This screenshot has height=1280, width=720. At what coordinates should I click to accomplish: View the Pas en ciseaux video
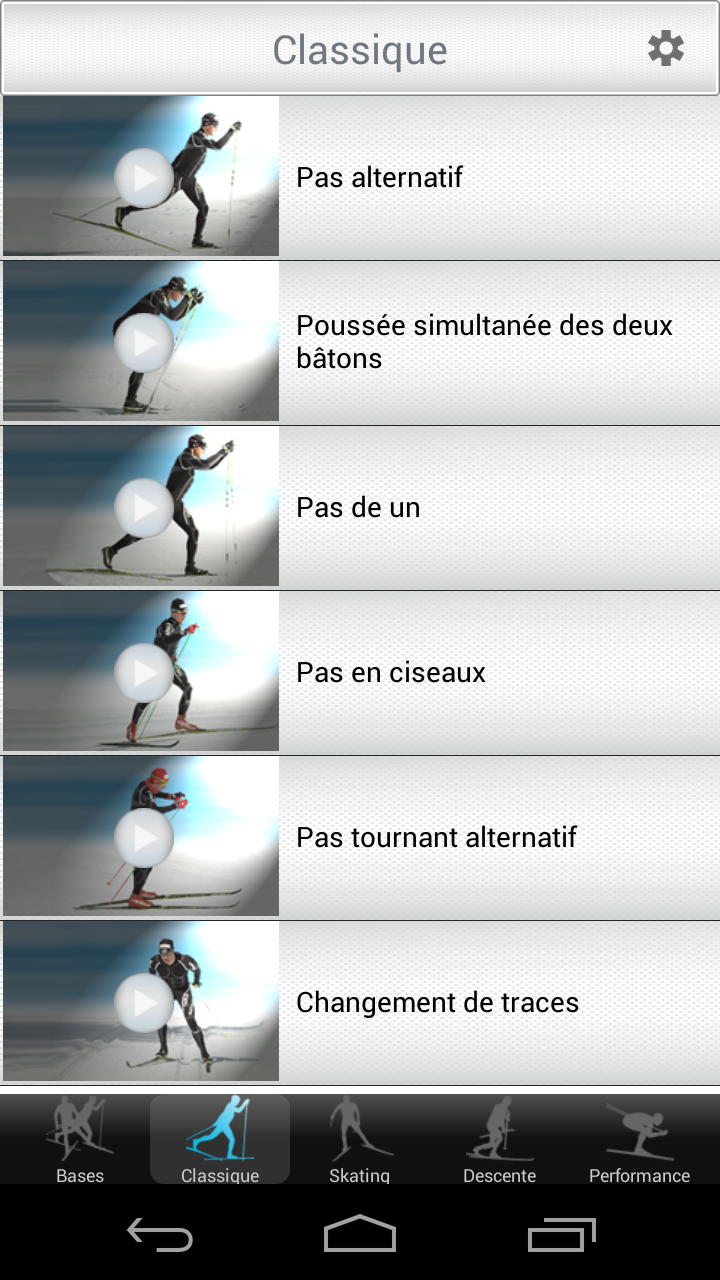[360, 672]
